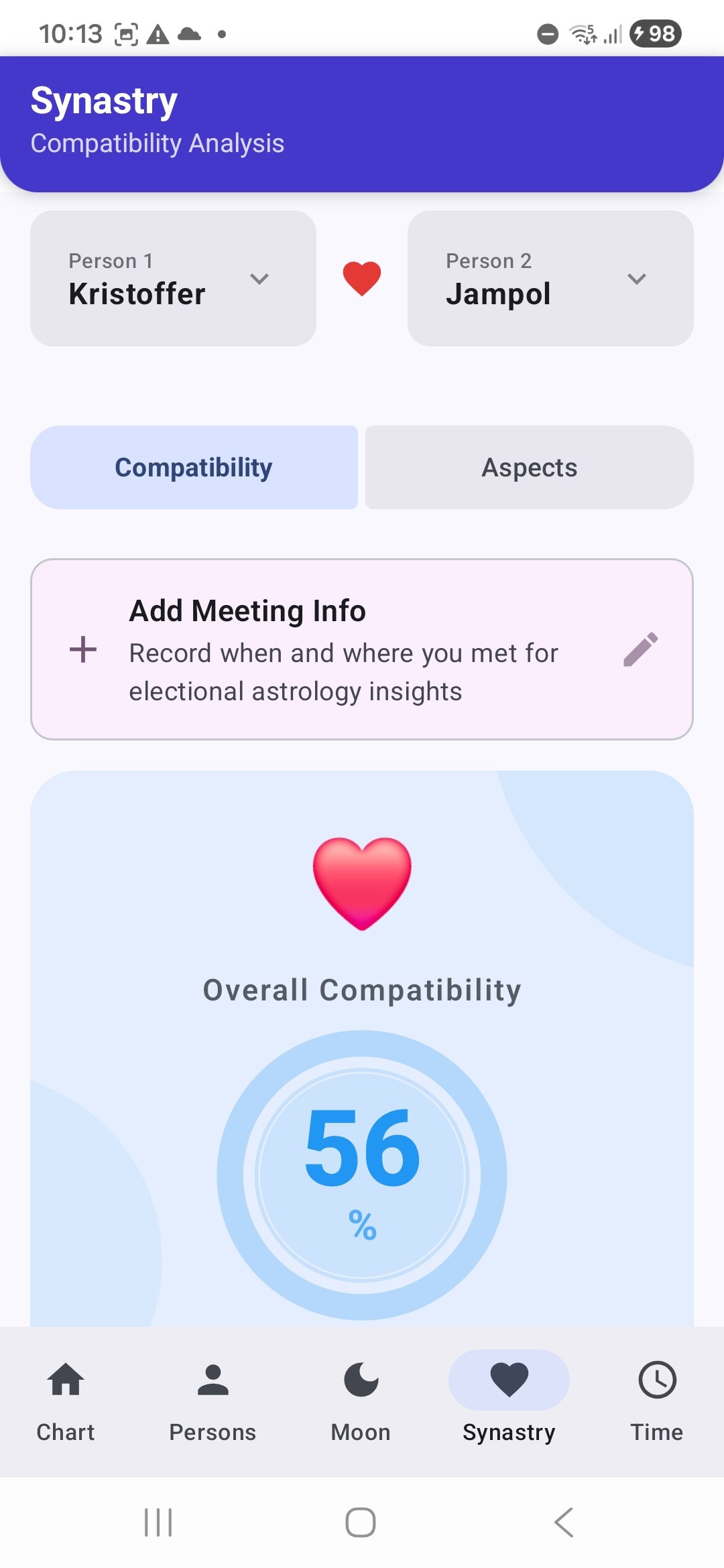Tap the pencil edit icon for meeting info
This screenshot has height=1568, width=724.
(x=640, y=649)
